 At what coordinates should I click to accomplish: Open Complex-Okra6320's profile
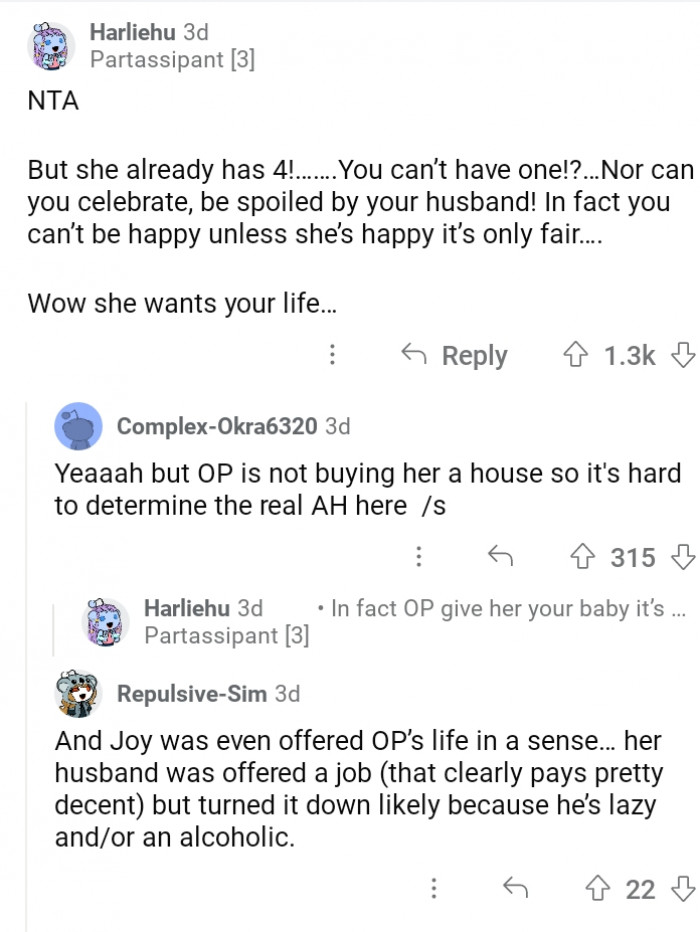[x=218, y=426]
